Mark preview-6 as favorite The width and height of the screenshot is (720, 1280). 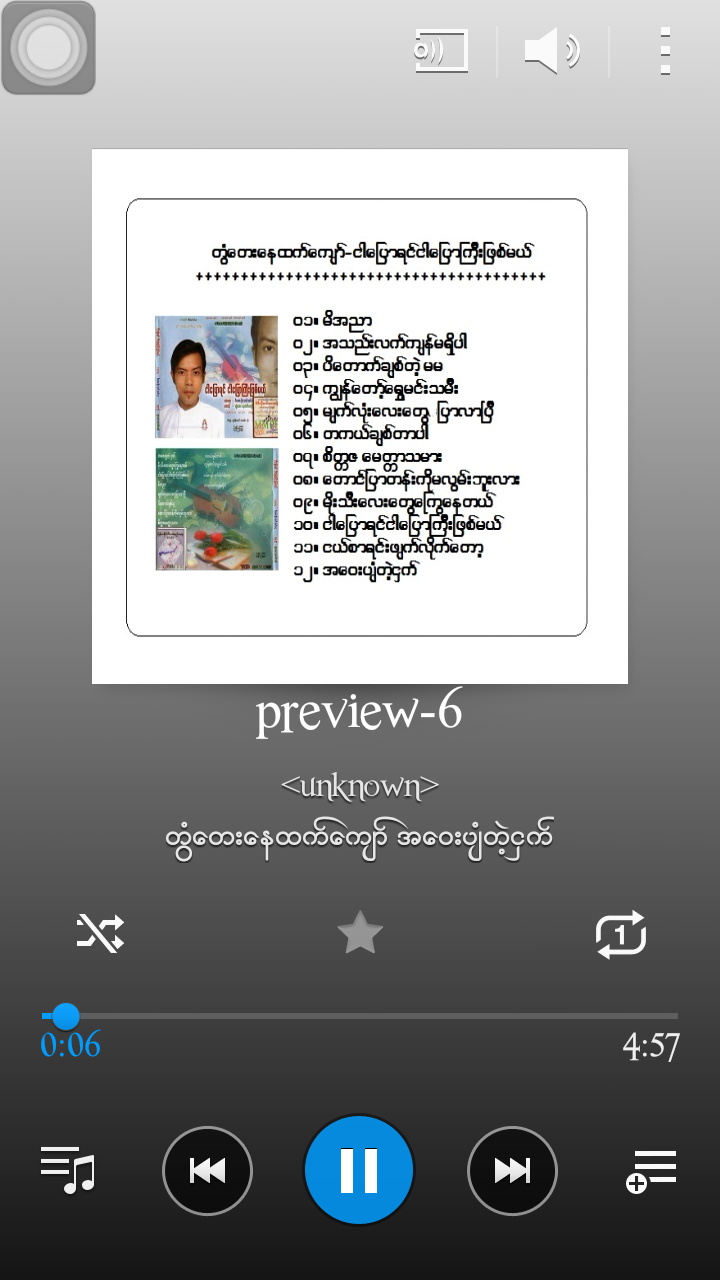(360, 934)
